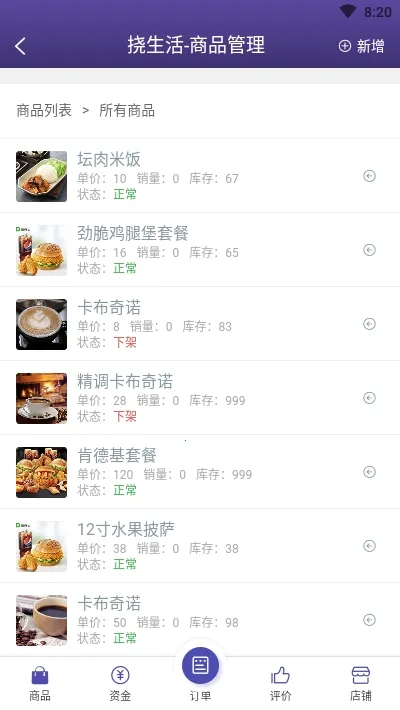
Task: Open the 卡布奇诺 row priced at 50
Action: pyautogui.click(x=200, y=620)
